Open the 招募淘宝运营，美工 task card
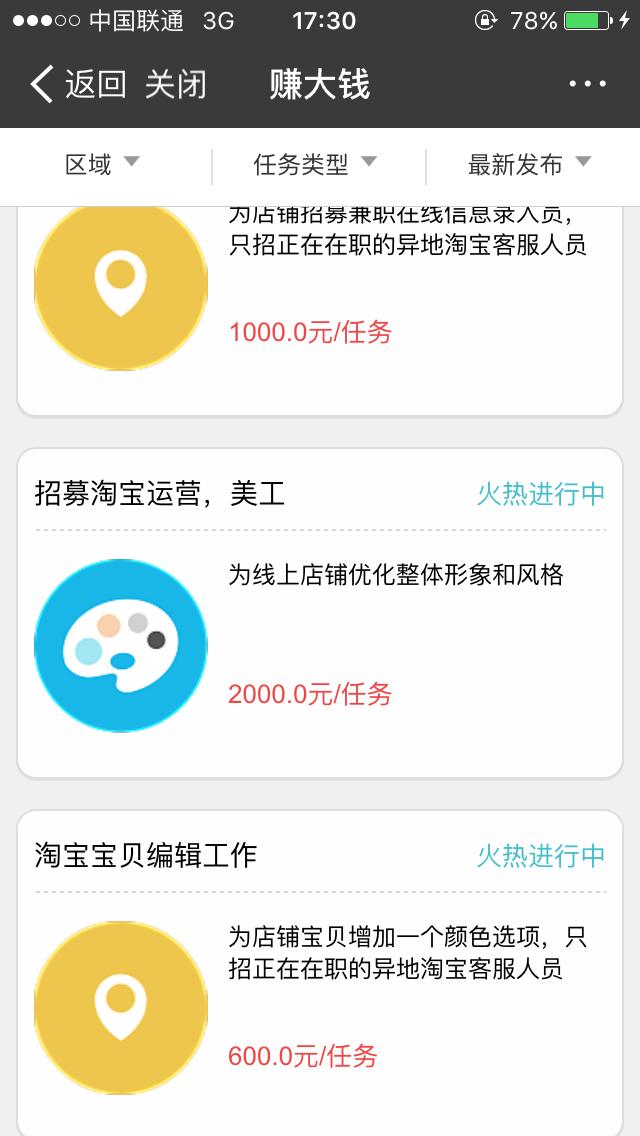This screenshot has height=1136, width=640. pyautogui.click(x=320, y=612)
